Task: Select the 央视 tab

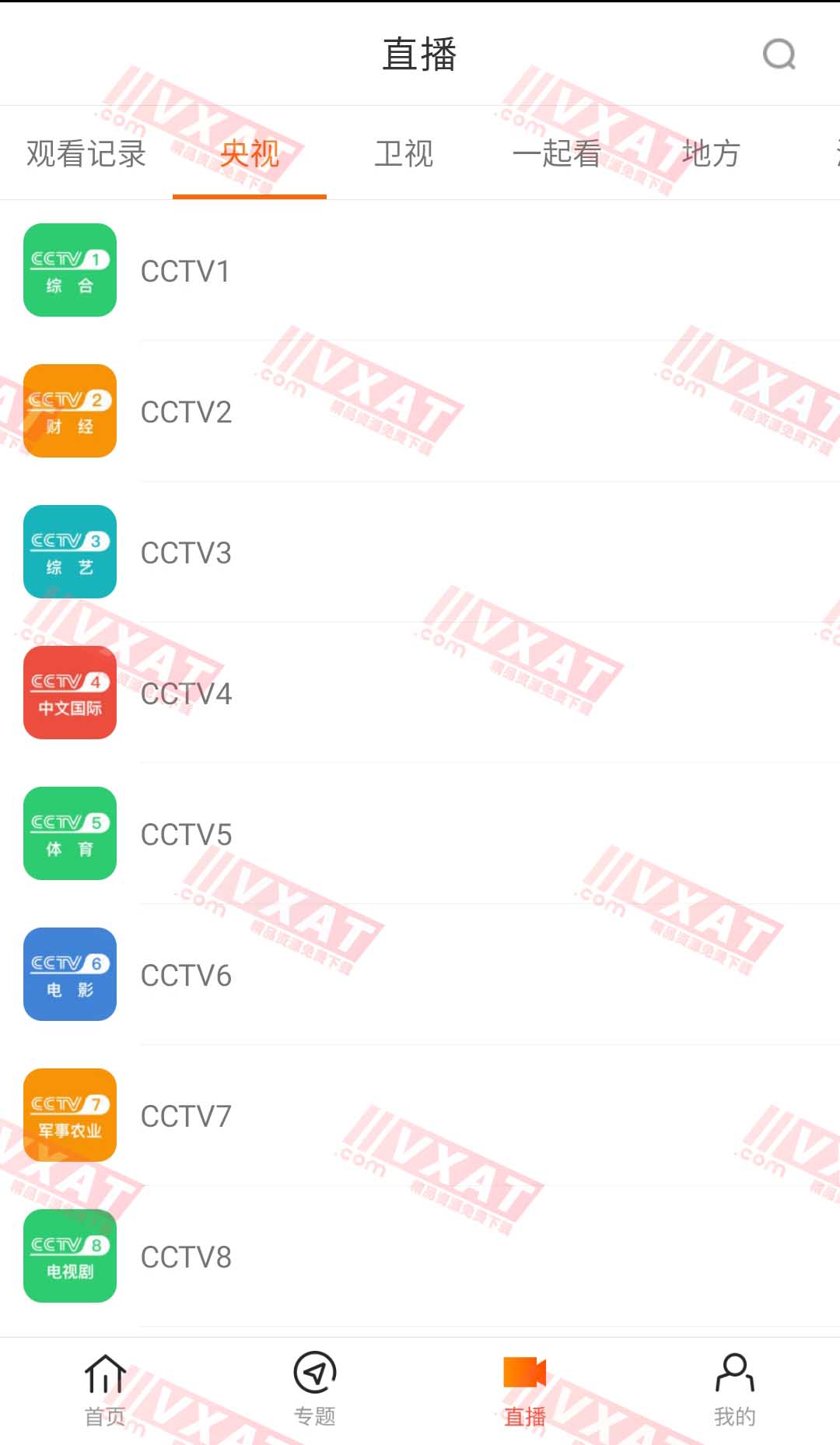Action: tap(249, 153)
